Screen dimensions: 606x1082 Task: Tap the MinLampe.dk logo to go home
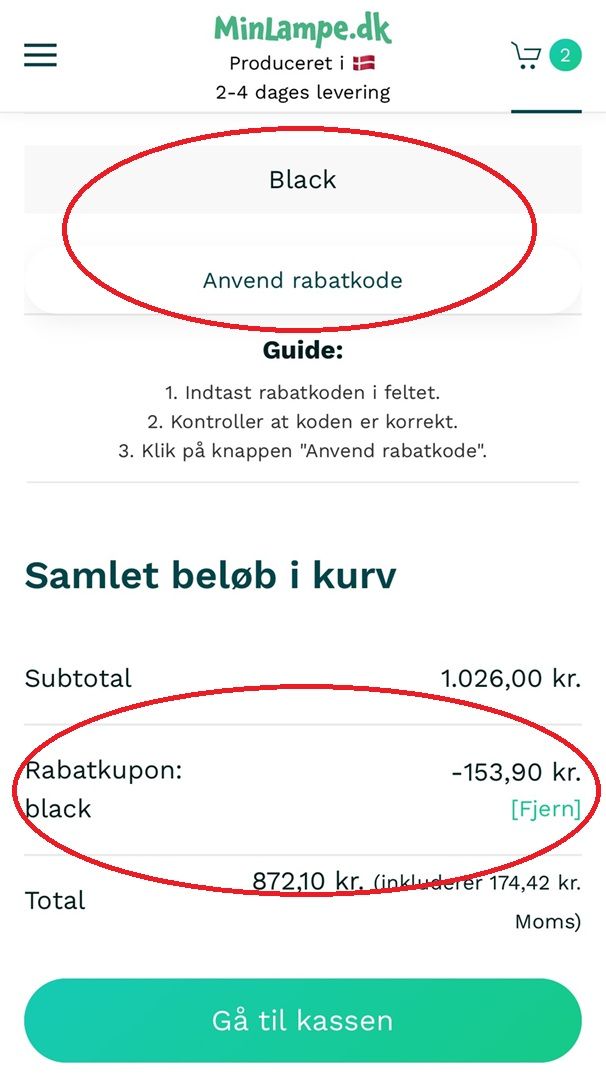coord(302,29)
